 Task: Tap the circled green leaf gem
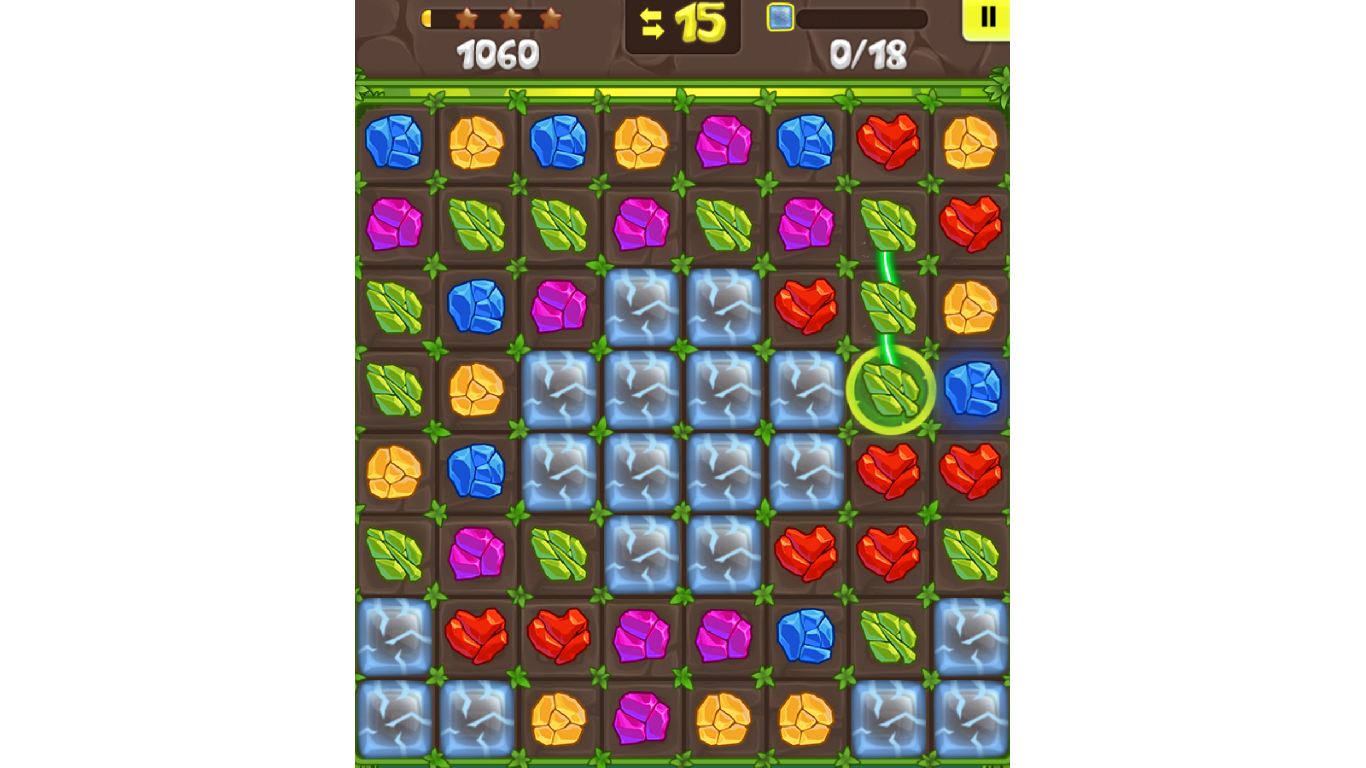click(889, 390)
